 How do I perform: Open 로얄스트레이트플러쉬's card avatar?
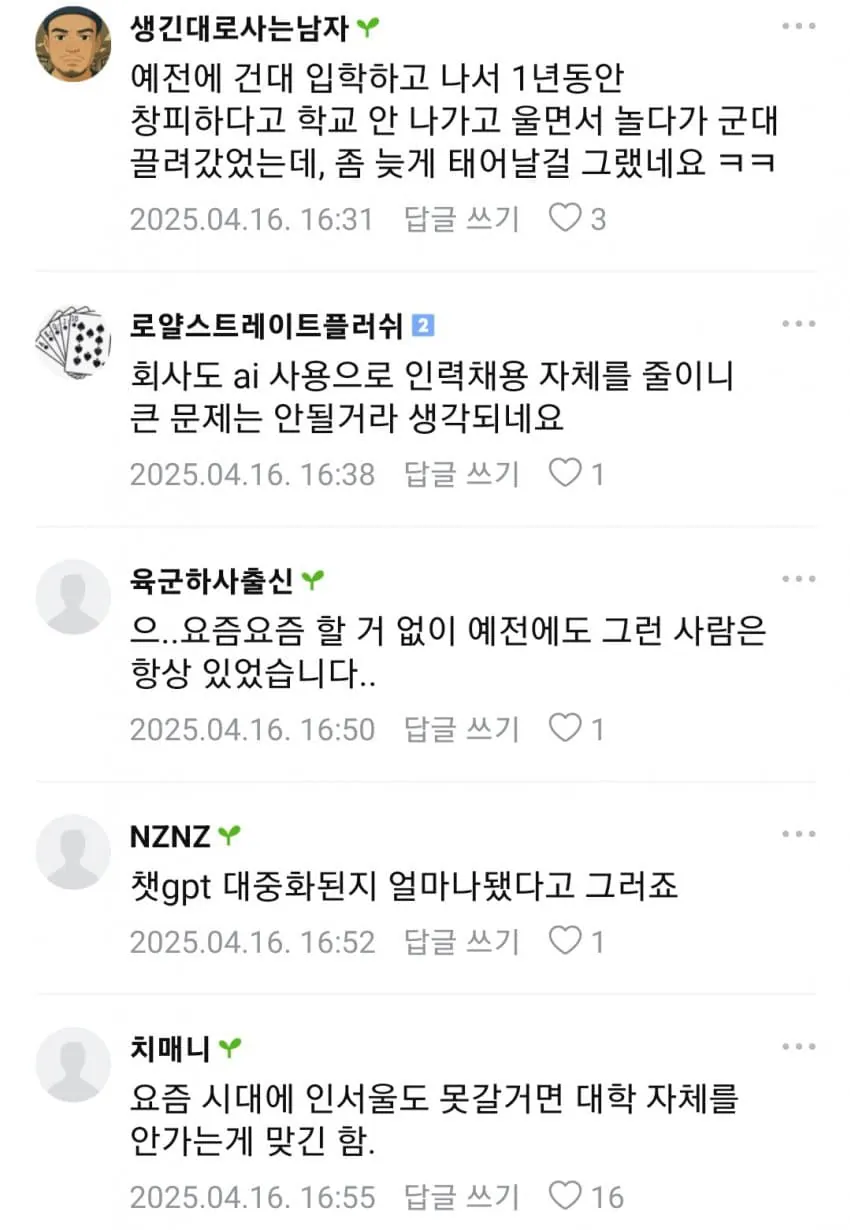[72, 341]
